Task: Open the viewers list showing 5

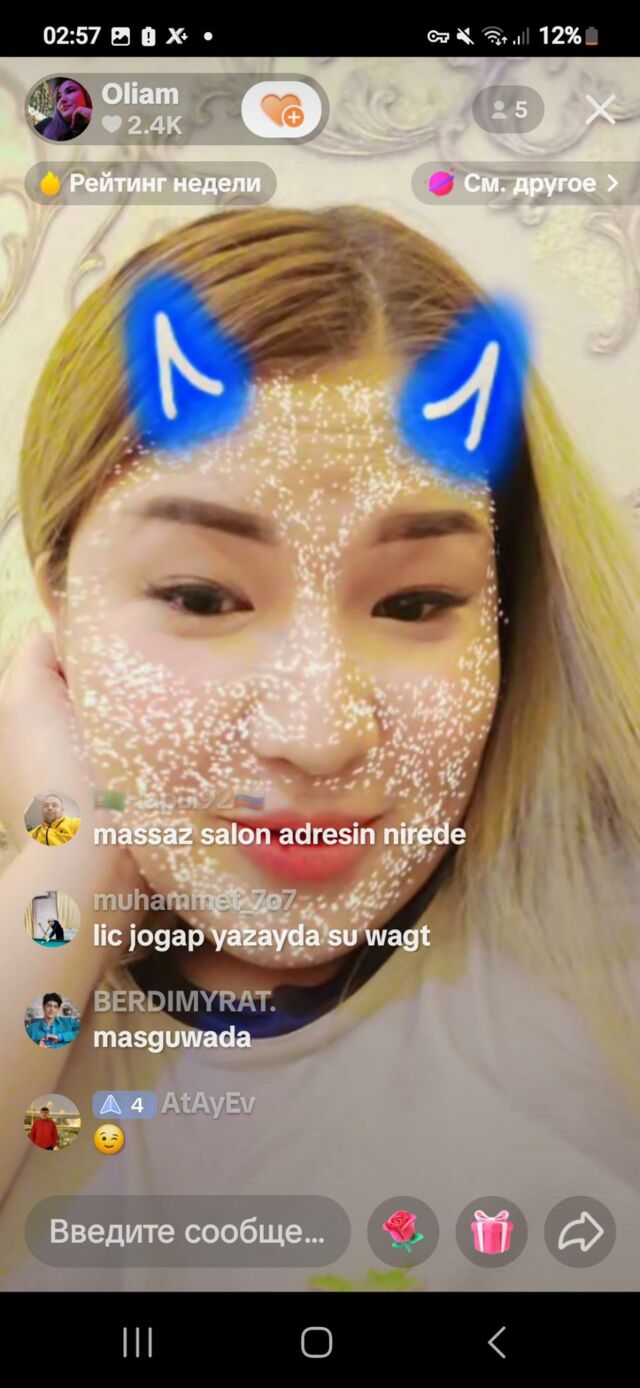Action: [x=508, y=110]
